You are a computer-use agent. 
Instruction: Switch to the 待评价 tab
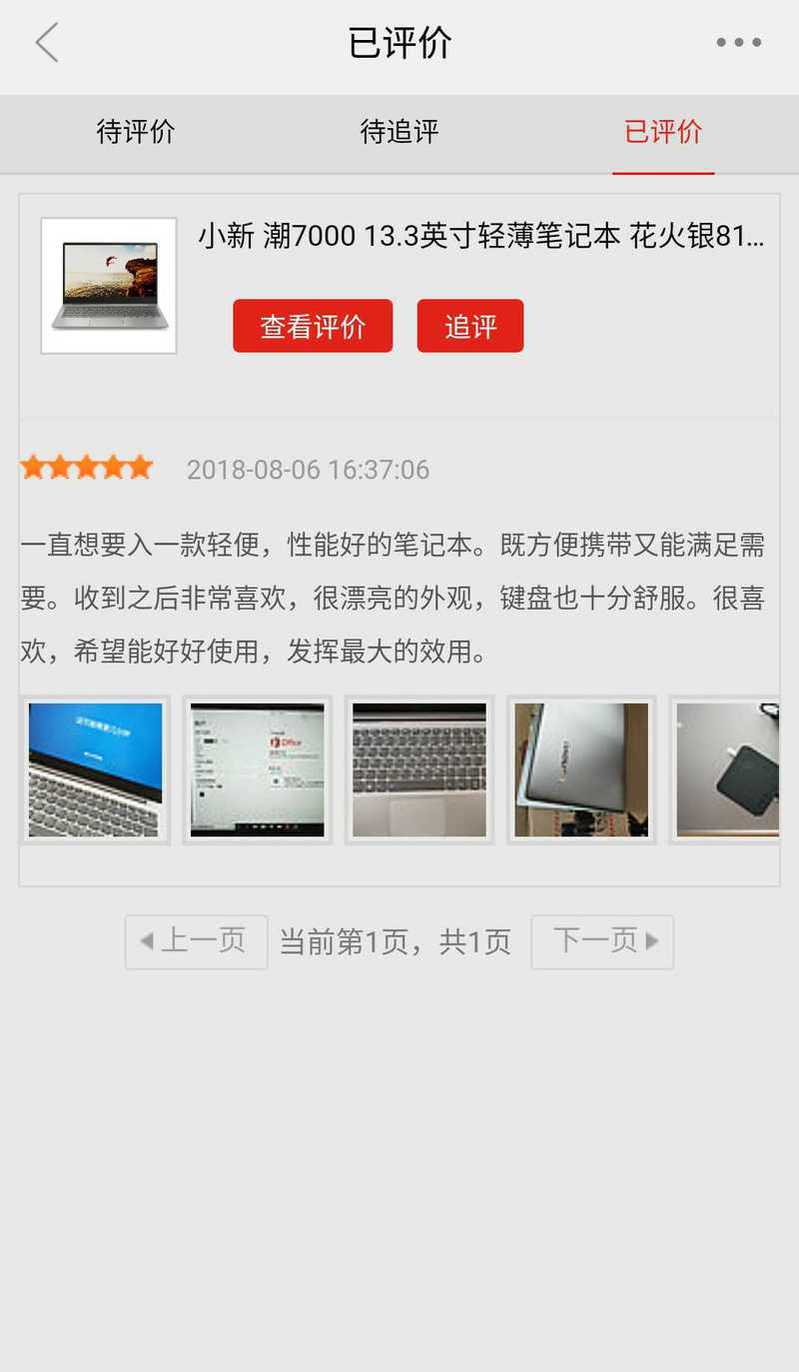point(135,132)
